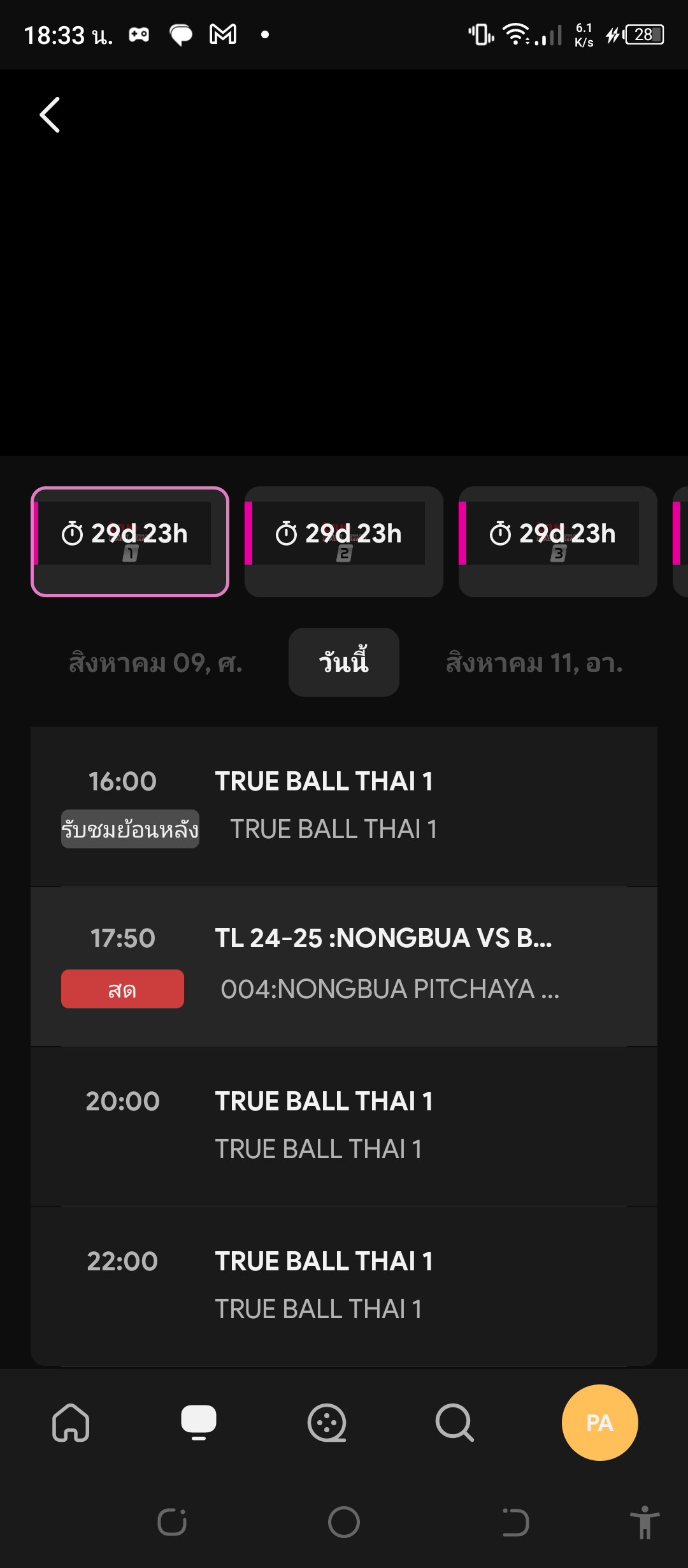Open the 22:00 TRUE BALL THAI 1 program
Image resolution: width=688 pixels, height=1568 pixels.
pyautogui.click(x=344, y=1286)
